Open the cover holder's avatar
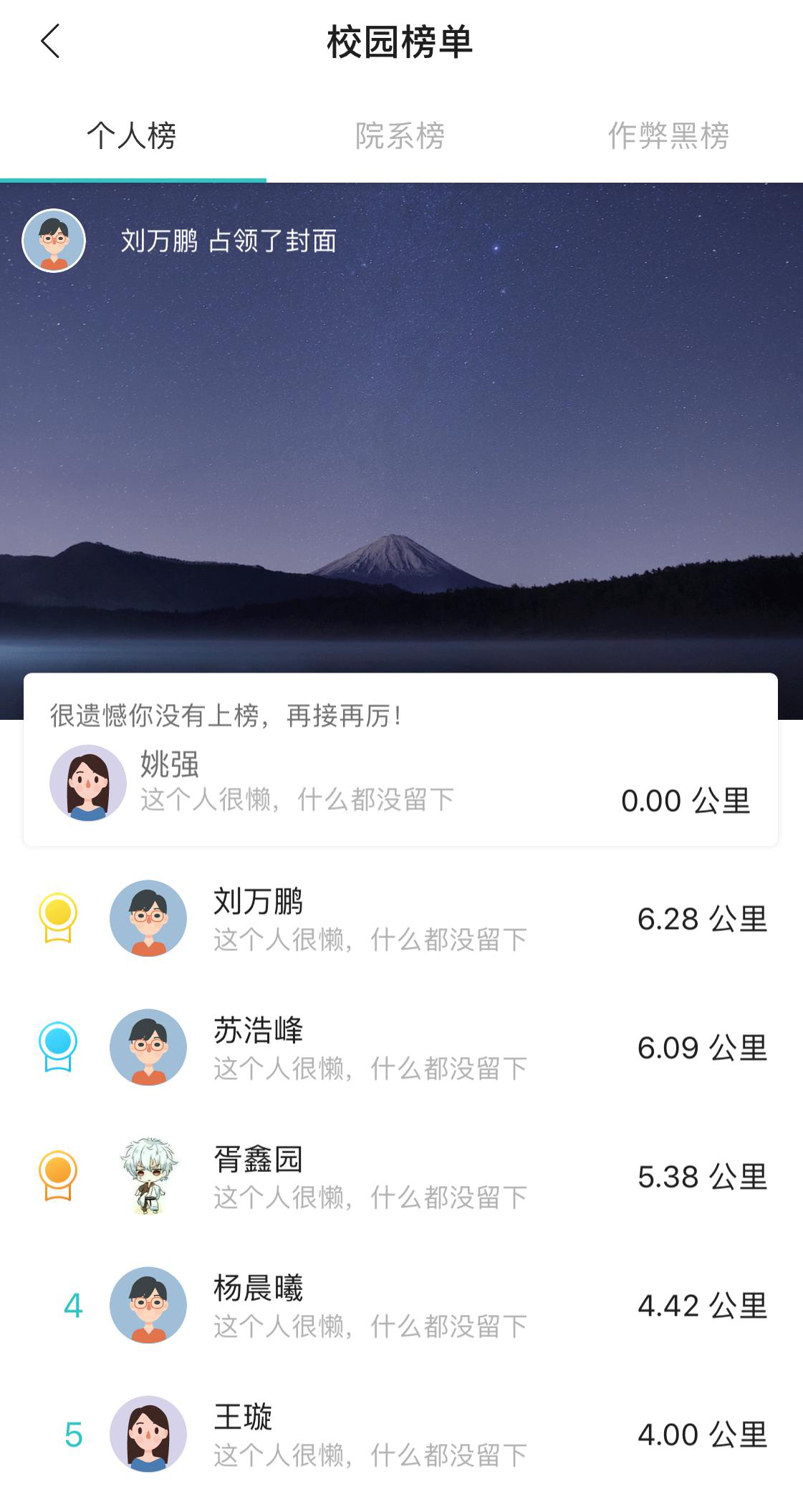This screenshot has height=1512, width=803. pyautogui.click(x=54, y=241)
